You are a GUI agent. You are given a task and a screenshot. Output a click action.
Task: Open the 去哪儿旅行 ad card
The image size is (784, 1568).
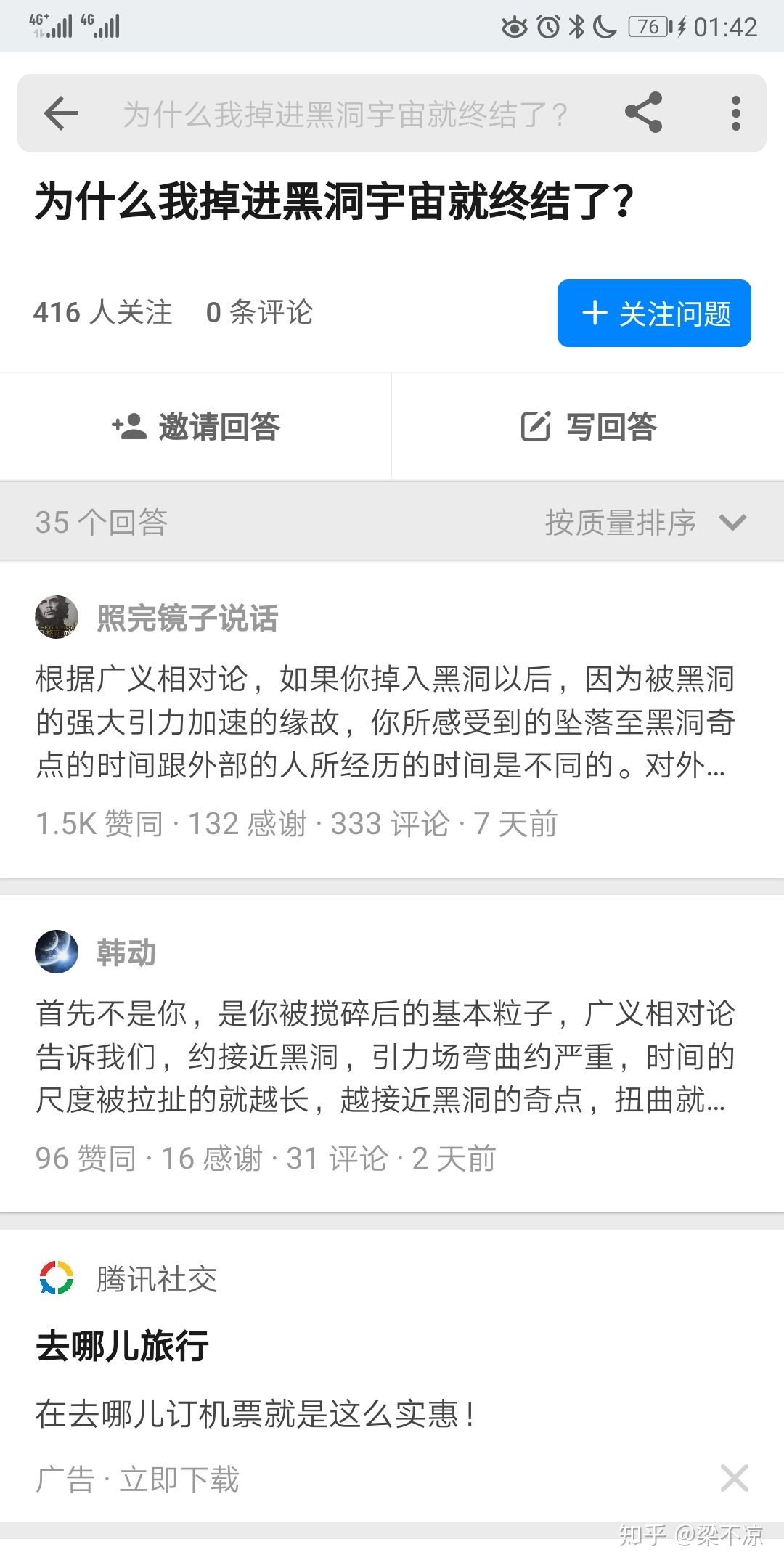pos(290,1379)
